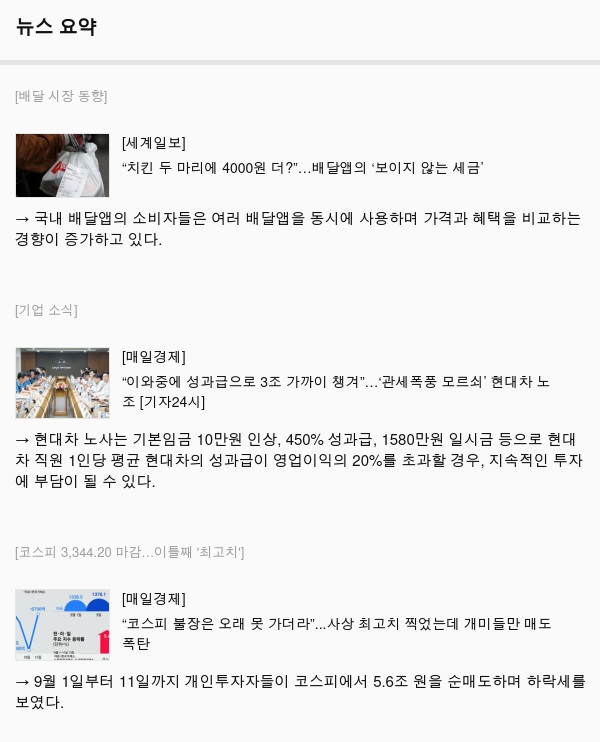This screenshot has width=600, height=742.
Task: Open the 매일경제 article about the KOSPI bull market
Action: point(335,623)
